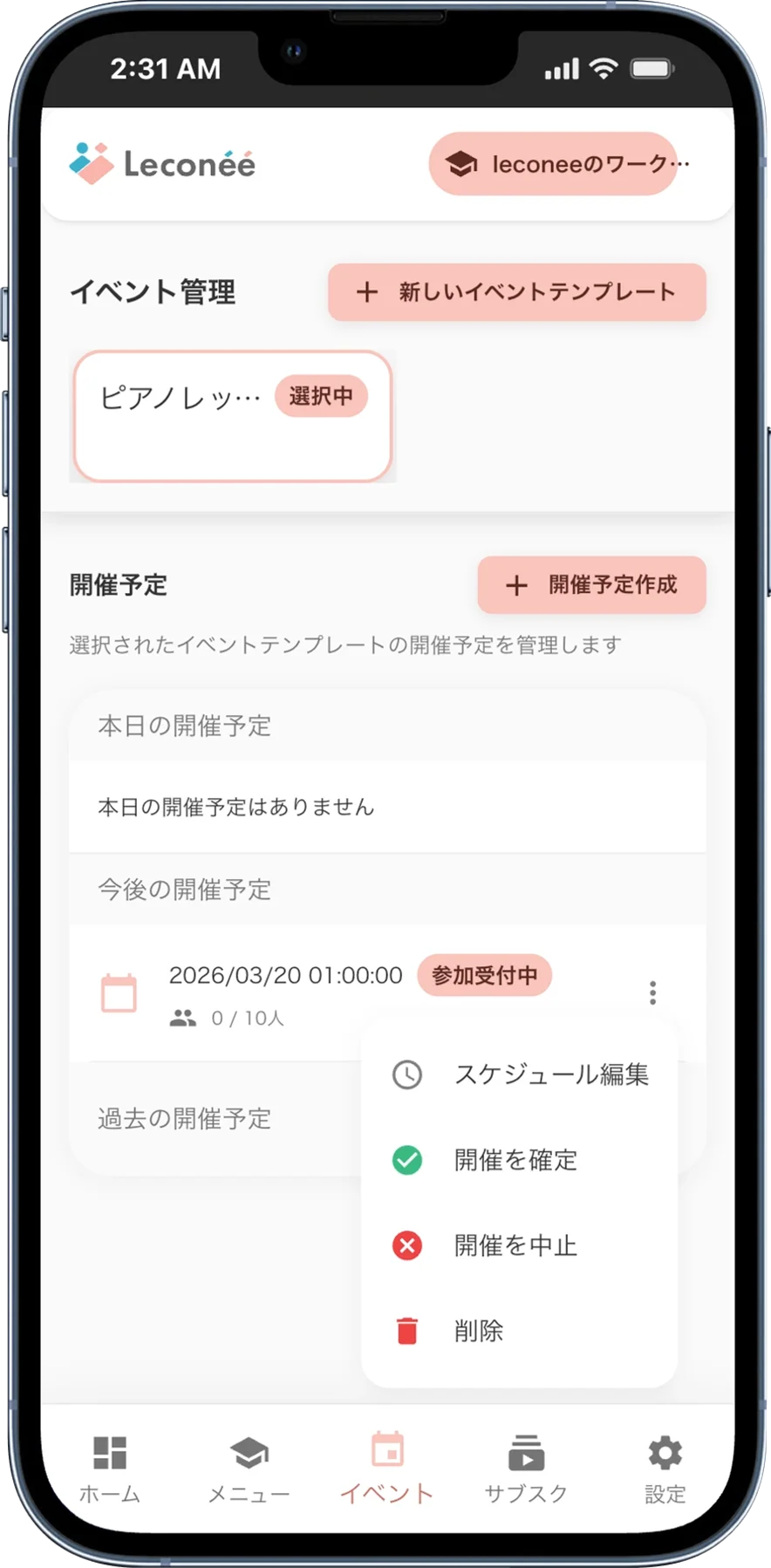Viewport: 771px width, 1568px height.
Task: Select the ピアノレッ… event template card
Action: 233,417
